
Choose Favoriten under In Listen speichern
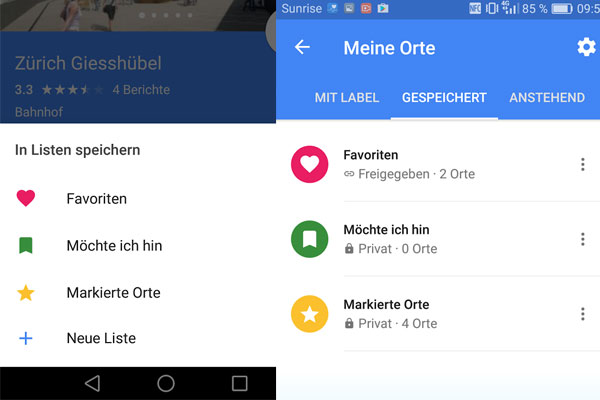[x=96, y=199]
